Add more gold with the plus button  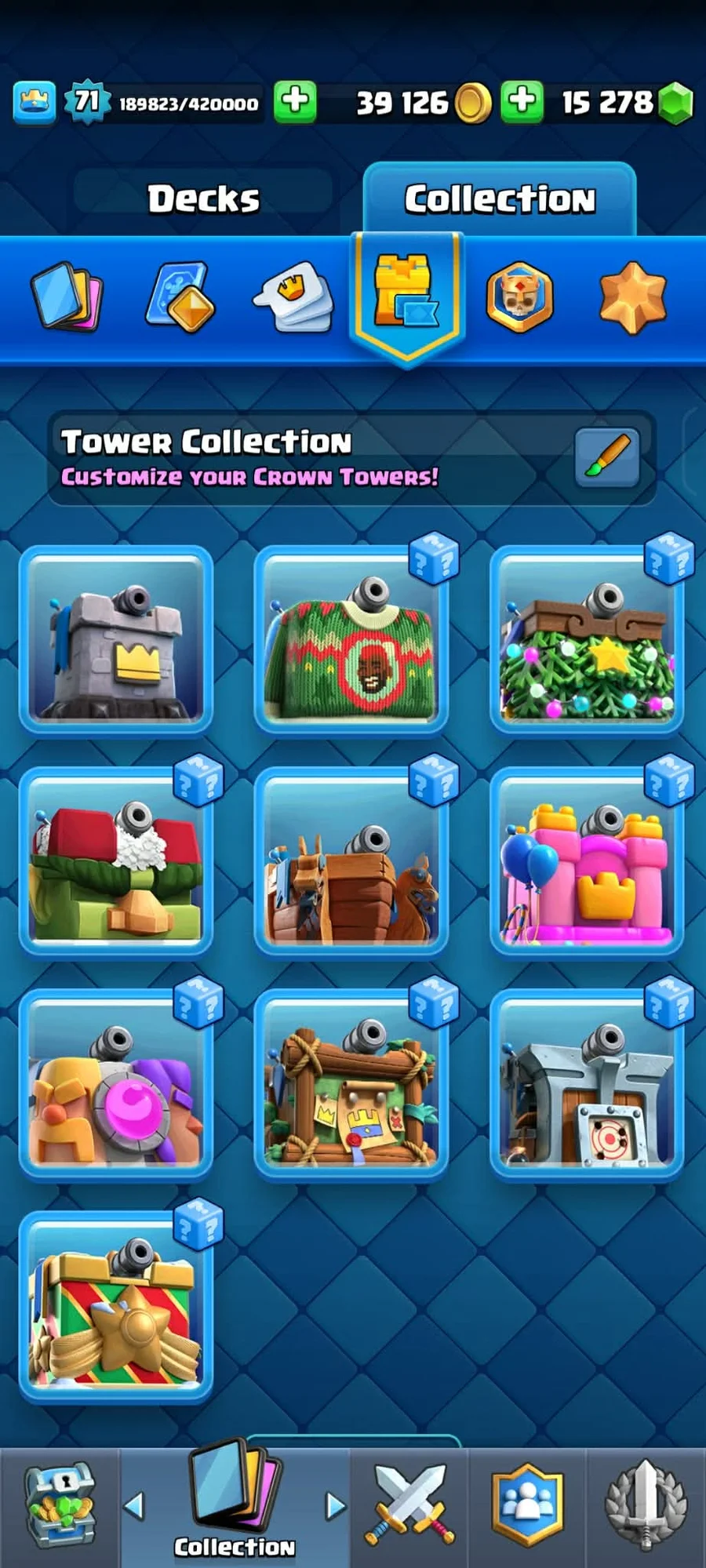click(296, 100)
